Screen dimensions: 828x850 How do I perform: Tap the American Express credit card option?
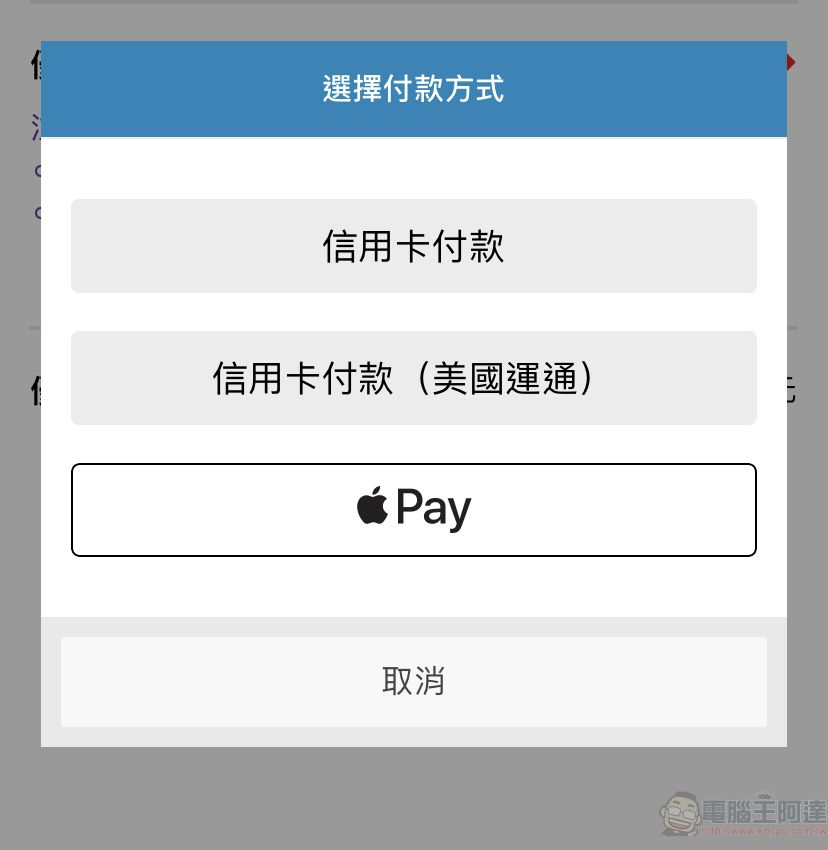(x=413, y=378)
